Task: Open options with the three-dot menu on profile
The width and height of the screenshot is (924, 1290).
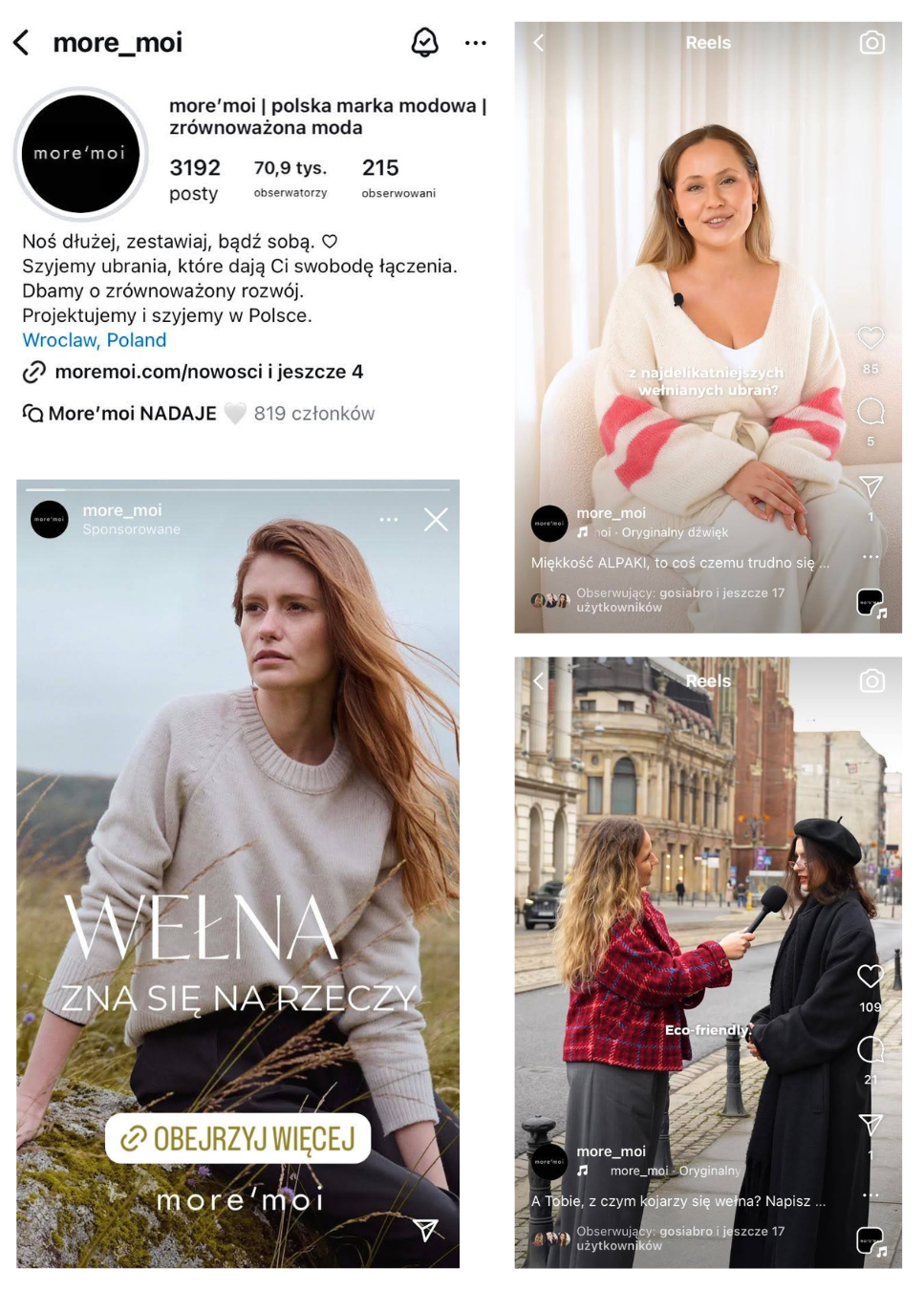Action: coord(475,42)
